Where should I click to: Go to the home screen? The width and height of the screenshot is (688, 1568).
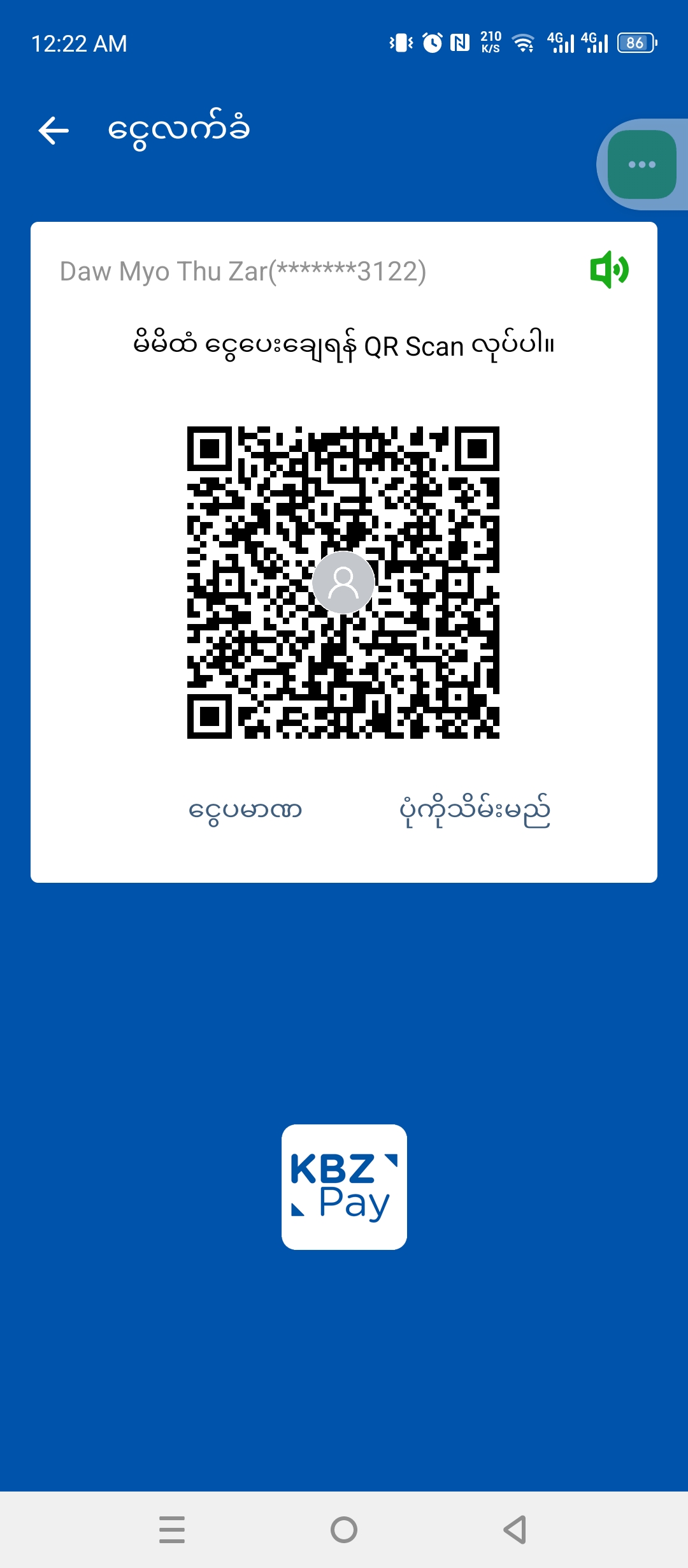point(344,1529)
